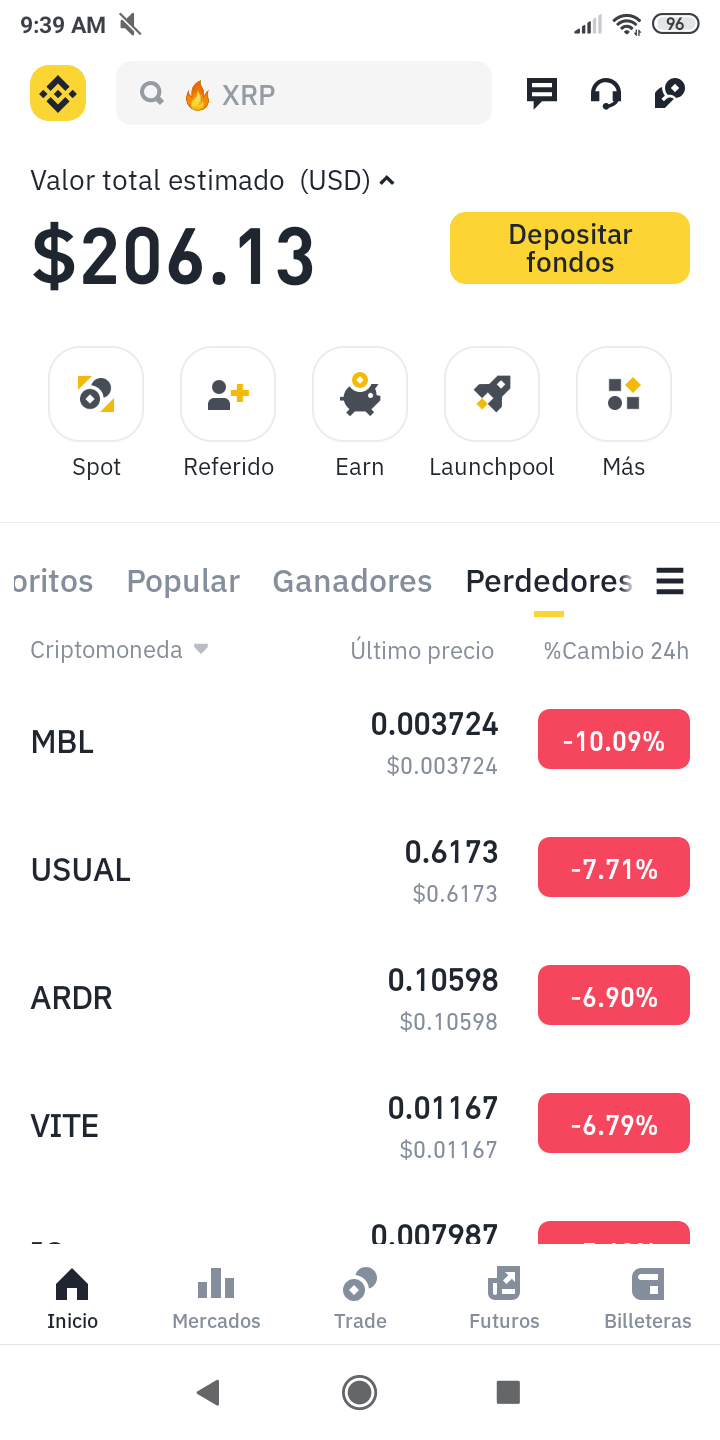Open the messages chat icon
The width and height of the screenshot is (720, 1440).
(x=542, y=94)
